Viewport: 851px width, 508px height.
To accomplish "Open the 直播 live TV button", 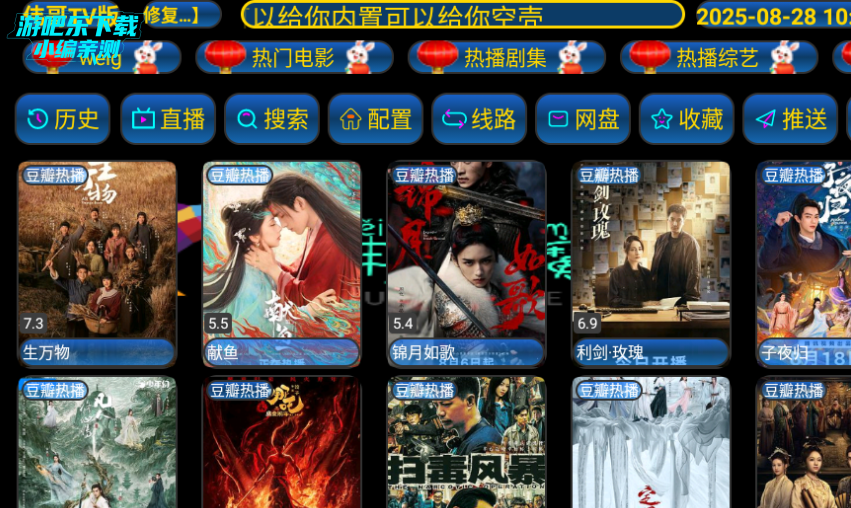I will (167, 120).
